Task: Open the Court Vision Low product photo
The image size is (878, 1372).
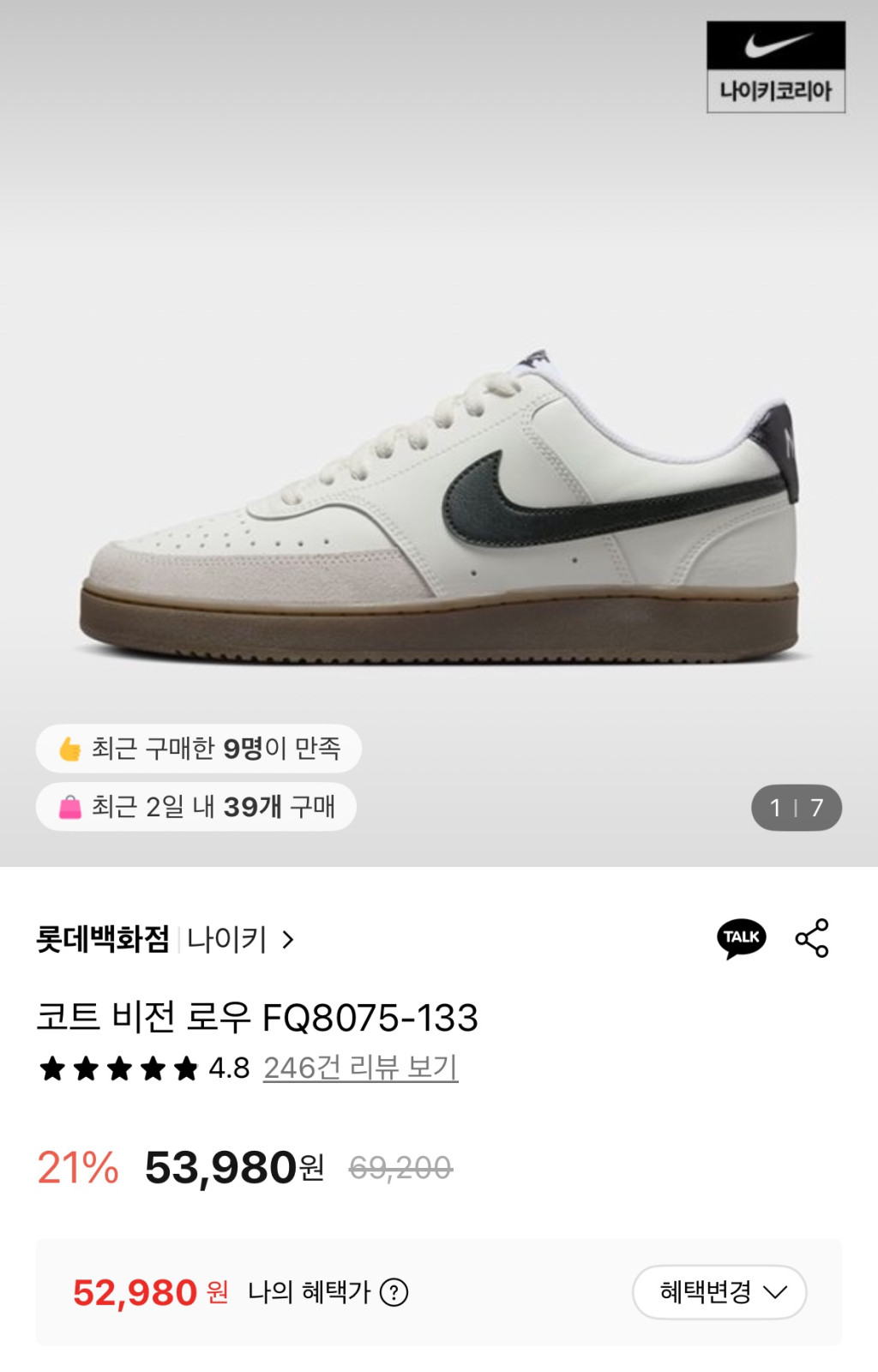Action: (x=439, y=506)
